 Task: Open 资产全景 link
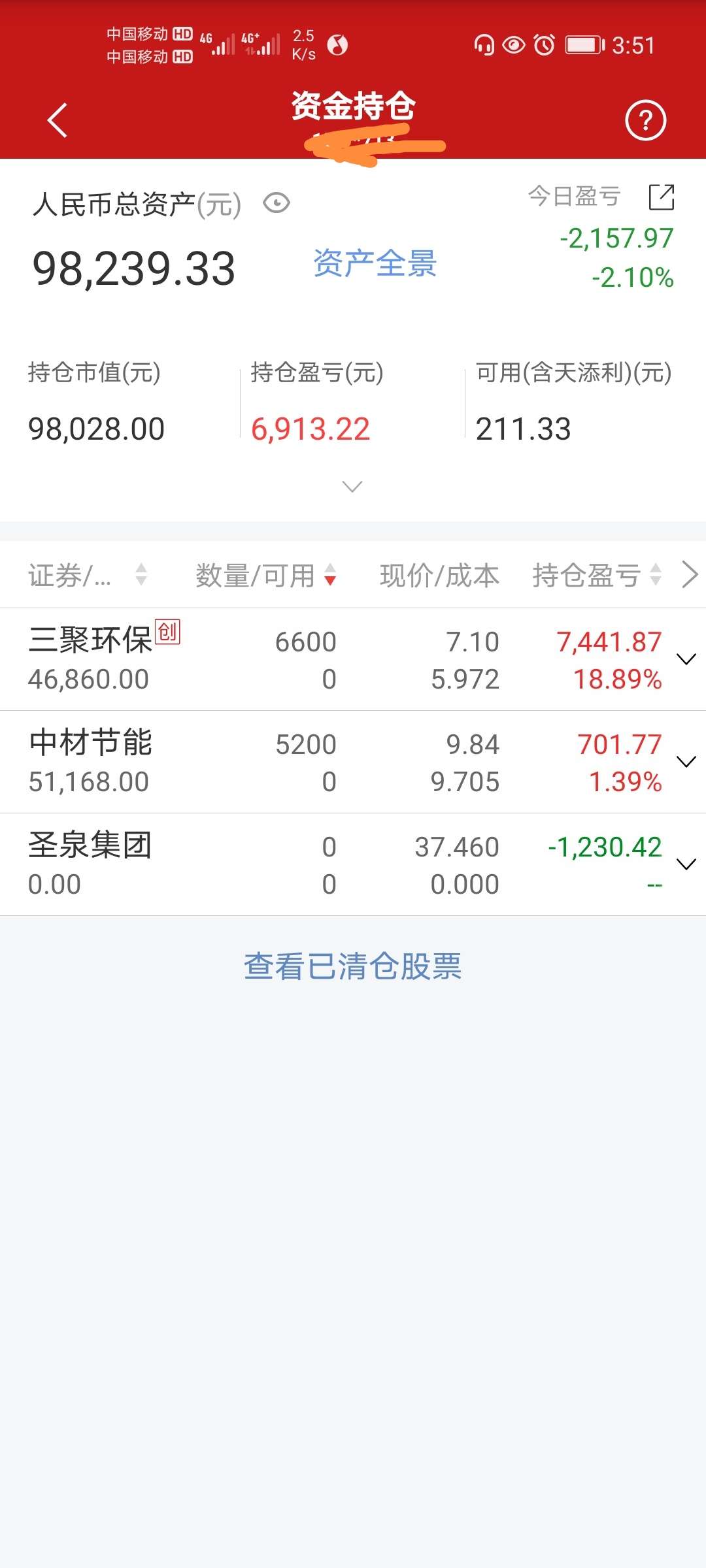pyautogui.click(x=375, y=263)
